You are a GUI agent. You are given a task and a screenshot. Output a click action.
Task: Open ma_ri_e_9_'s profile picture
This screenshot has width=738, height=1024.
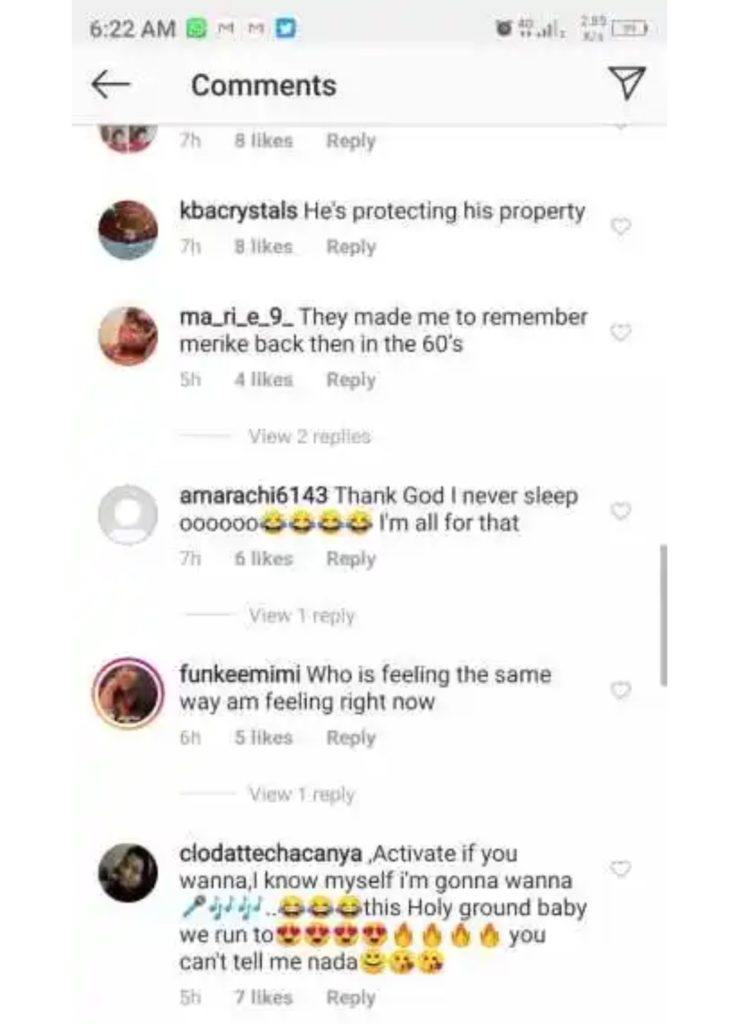(x=128, y=336)
